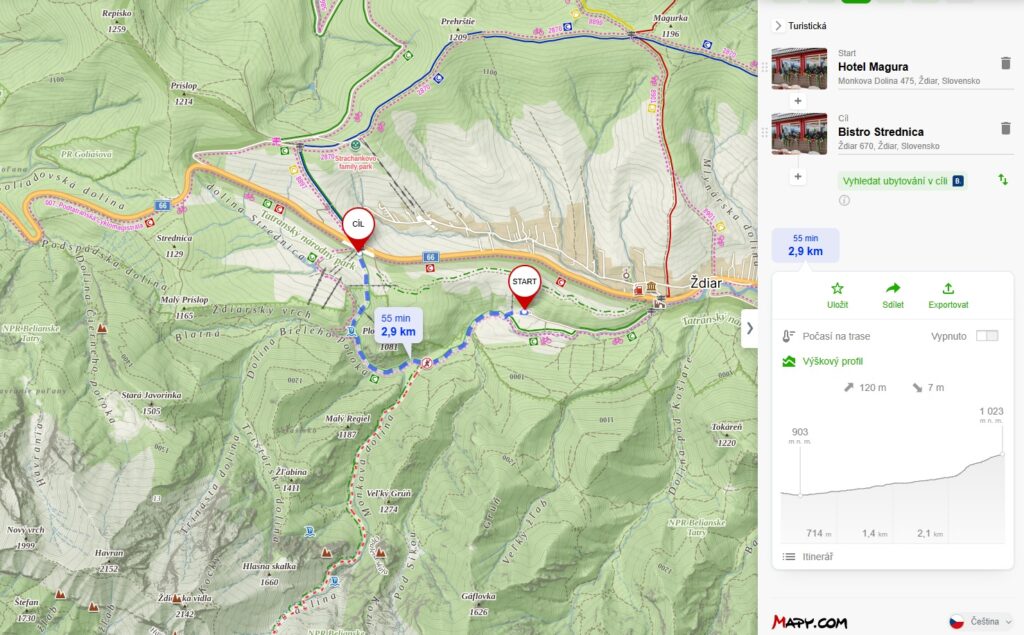Viewport: 1024px width, 635px height.
Task: Select the 55 min 2,9 km route option
Action: [x=805, y=245]
